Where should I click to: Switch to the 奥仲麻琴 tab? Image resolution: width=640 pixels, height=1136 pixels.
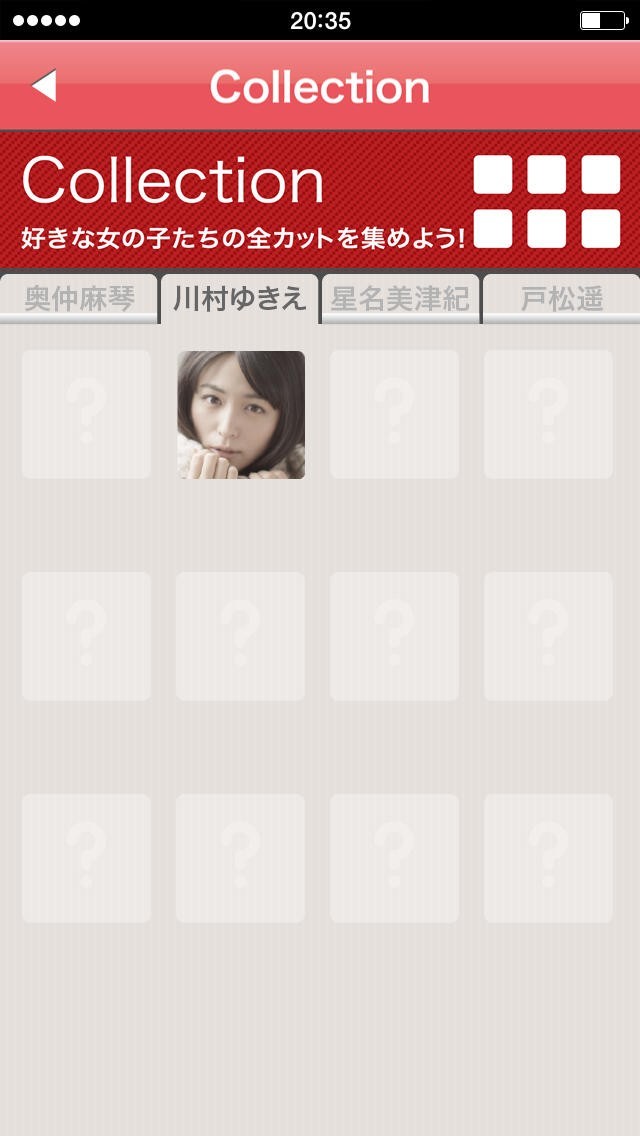79,298
